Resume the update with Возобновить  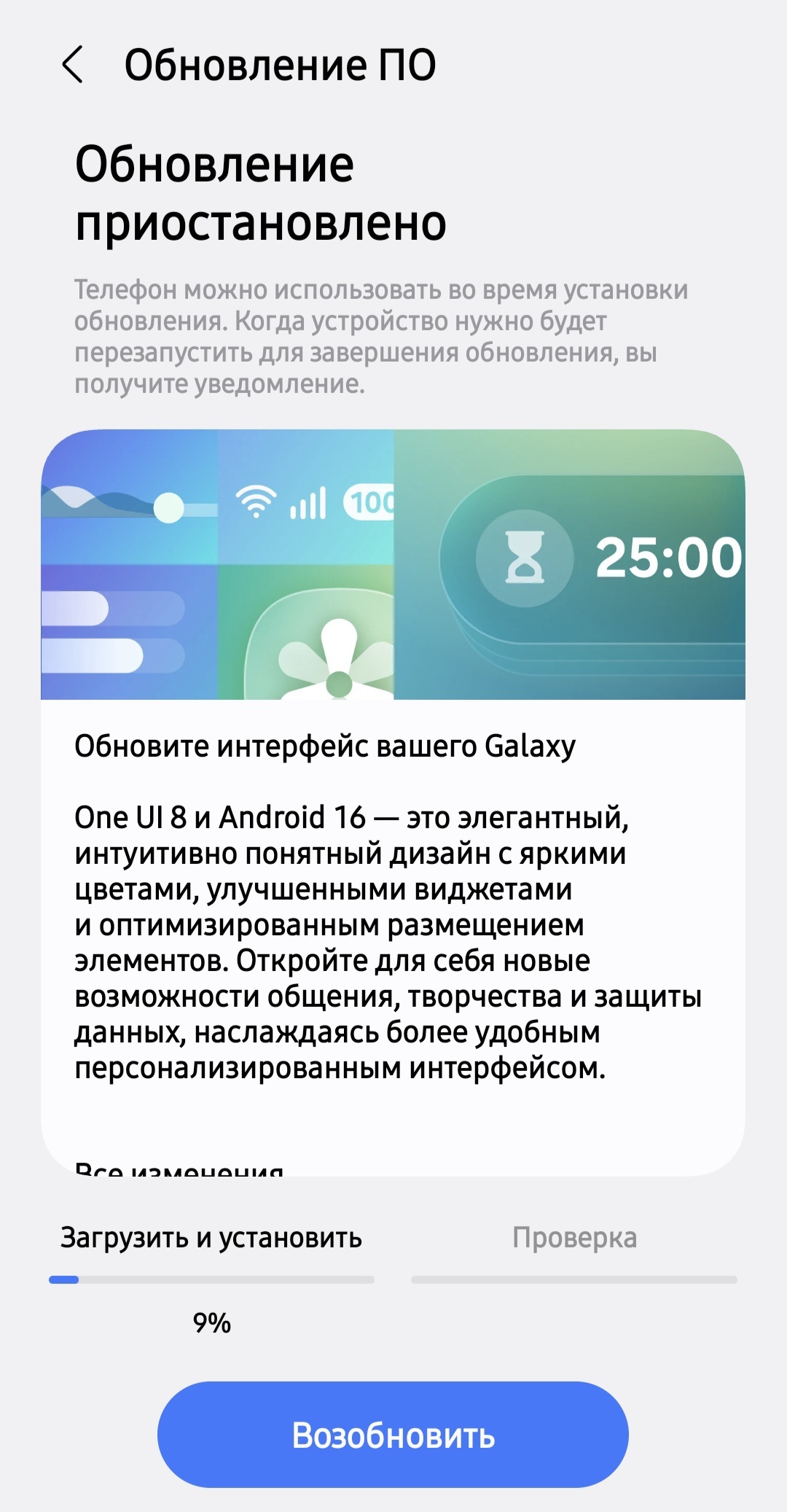pyautogui.click(x=393, y=1435)
